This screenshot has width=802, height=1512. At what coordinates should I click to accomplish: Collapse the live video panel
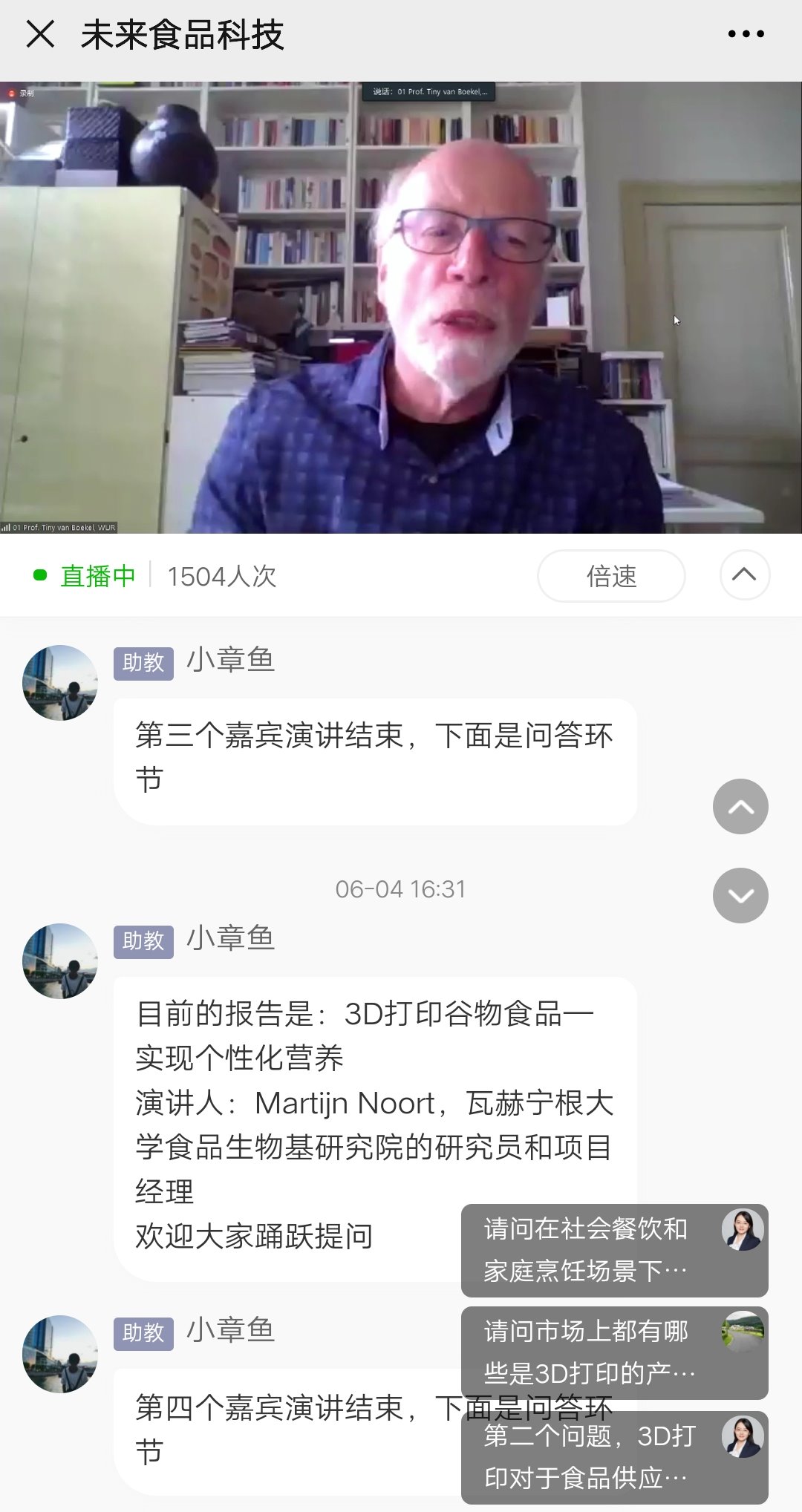(x=744, y=575)
